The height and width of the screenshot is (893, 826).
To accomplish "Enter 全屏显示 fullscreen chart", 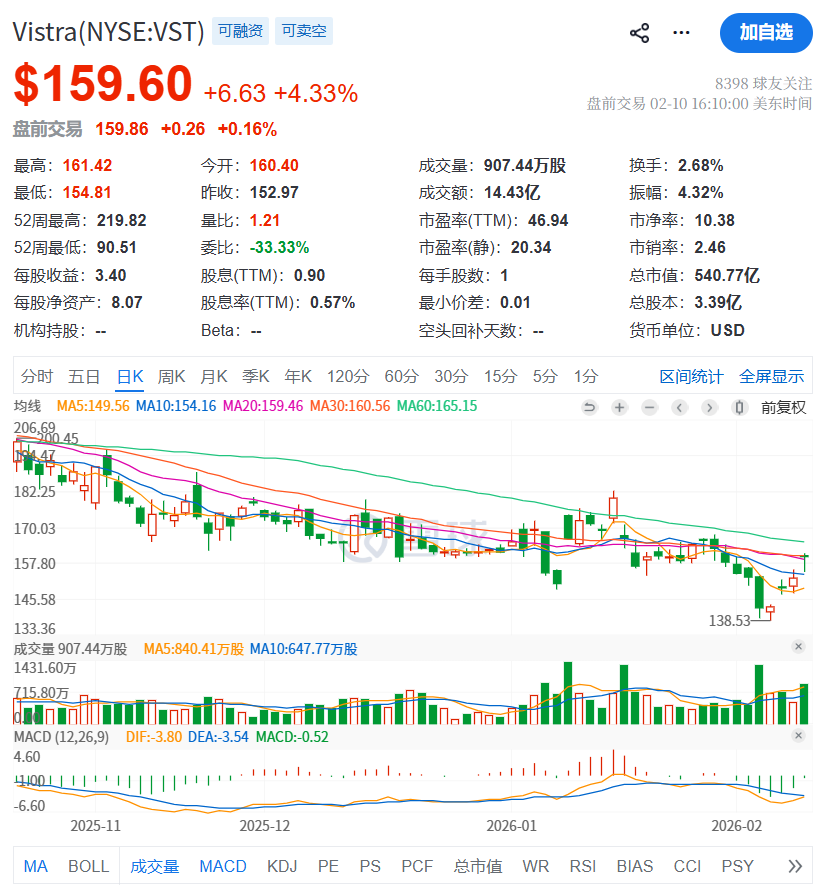I will (771, 377).
